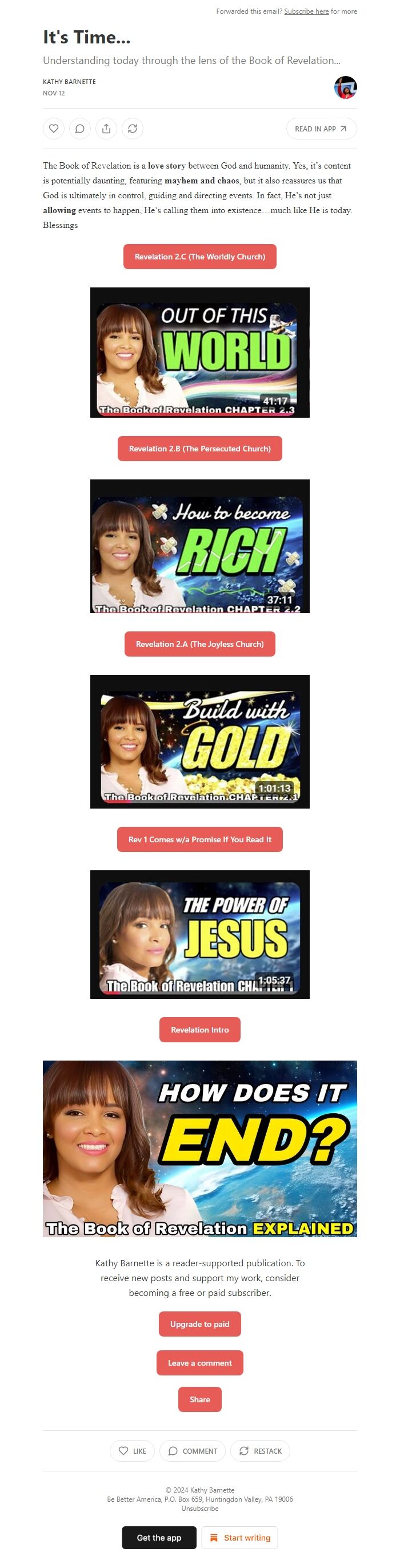Share this post using the upload icon
This screenshot has width=400, height=1568.
106,129
